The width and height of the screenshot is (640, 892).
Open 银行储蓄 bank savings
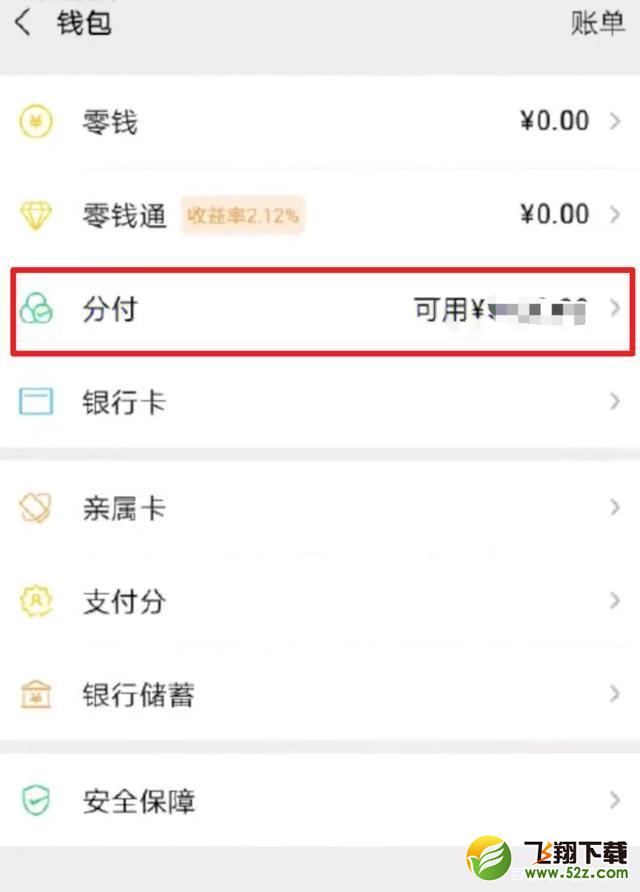tap(320, 694)
